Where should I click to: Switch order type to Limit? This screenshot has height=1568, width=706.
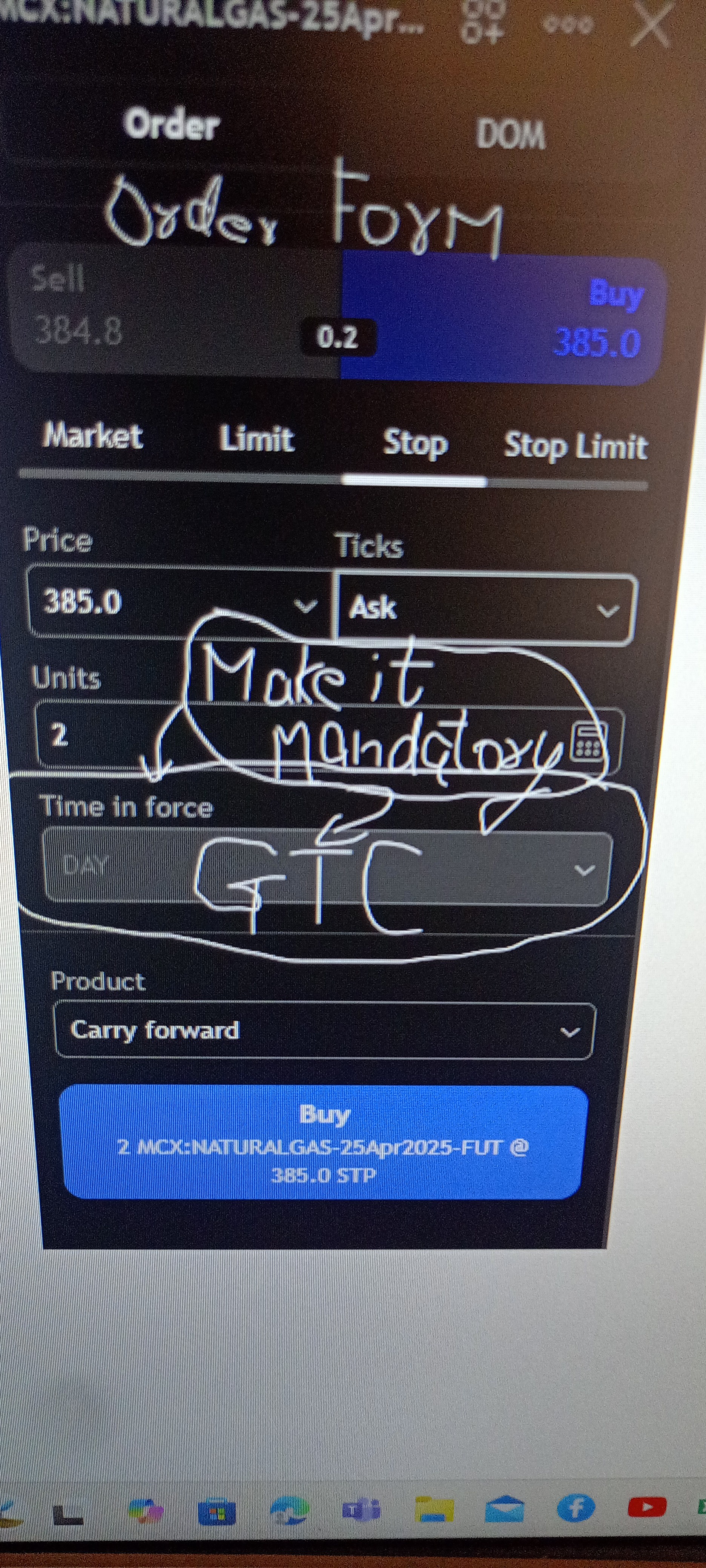(x=256, y=439)
